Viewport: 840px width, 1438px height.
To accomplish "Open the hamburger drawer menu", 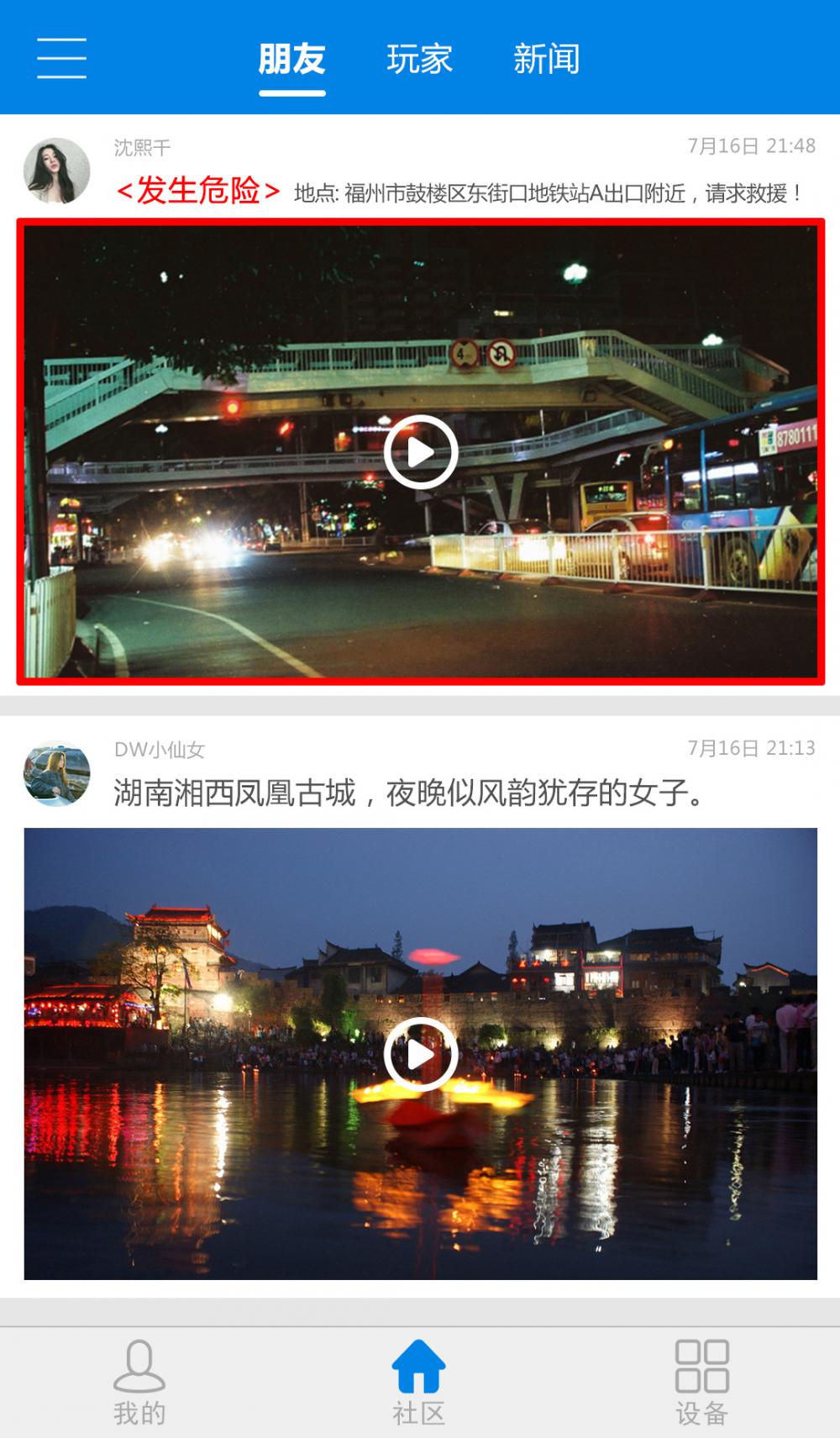I will pyautogui.click(x=61, y=58).
